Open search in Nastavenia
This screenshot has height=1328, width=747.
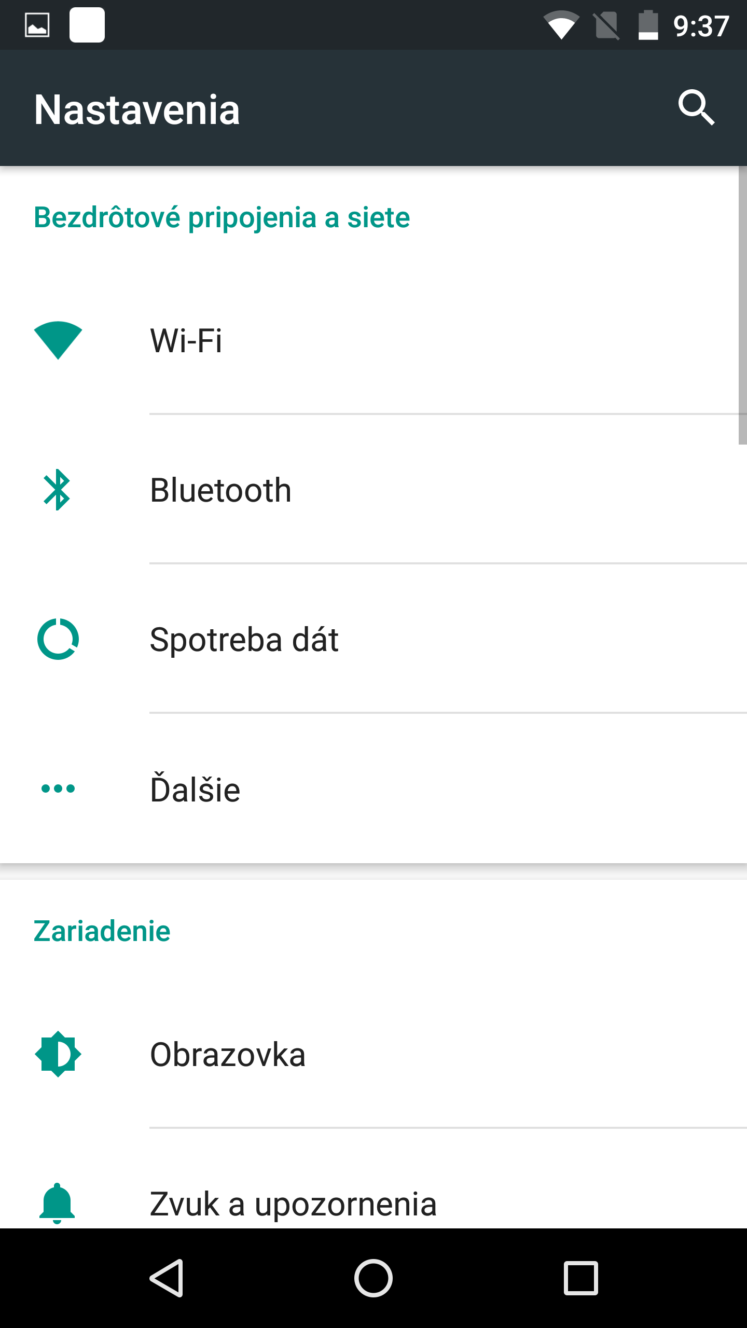click(696, 107)
